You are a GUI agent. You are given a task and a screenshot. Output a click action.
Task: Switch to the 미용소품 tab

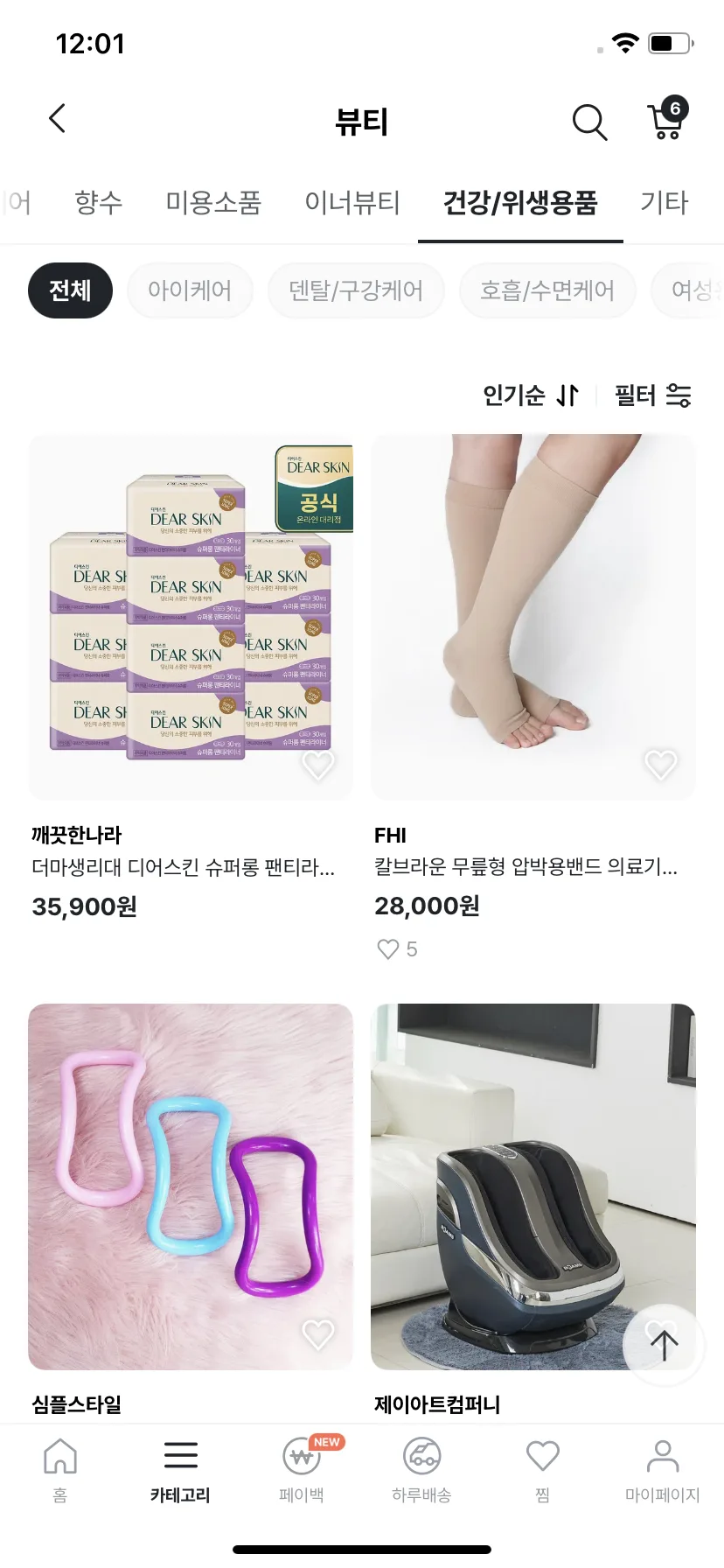coord(213,203)
